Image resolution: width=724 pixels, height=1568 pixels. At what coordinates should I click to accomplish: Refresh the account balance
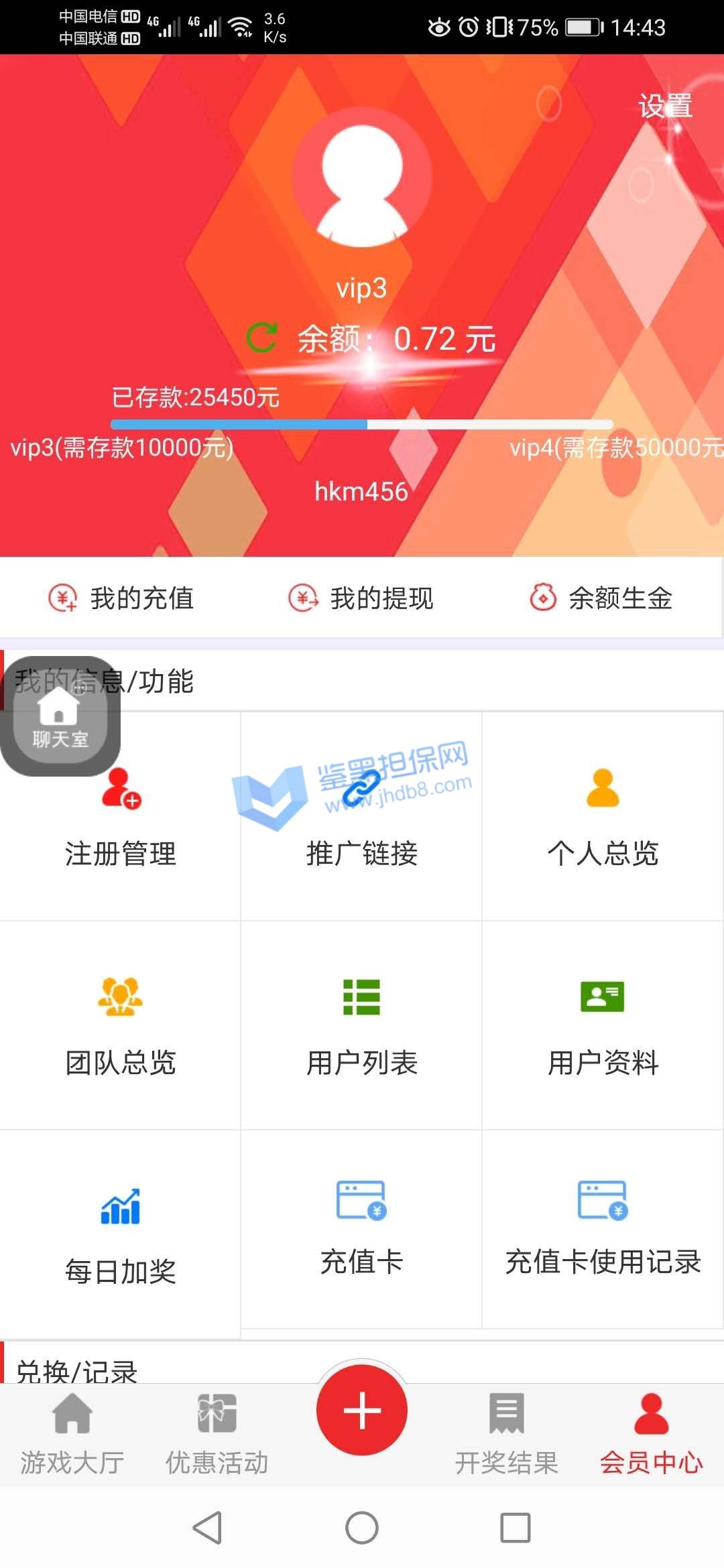(261, 338)
